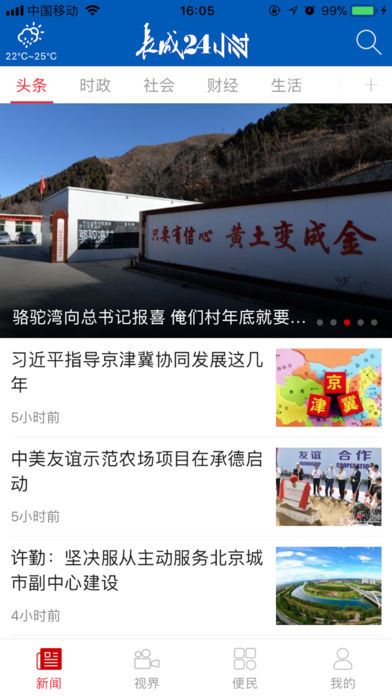
Task: Open article 中美友谊示范农场项目在承德启动
Action: (196, 487)
